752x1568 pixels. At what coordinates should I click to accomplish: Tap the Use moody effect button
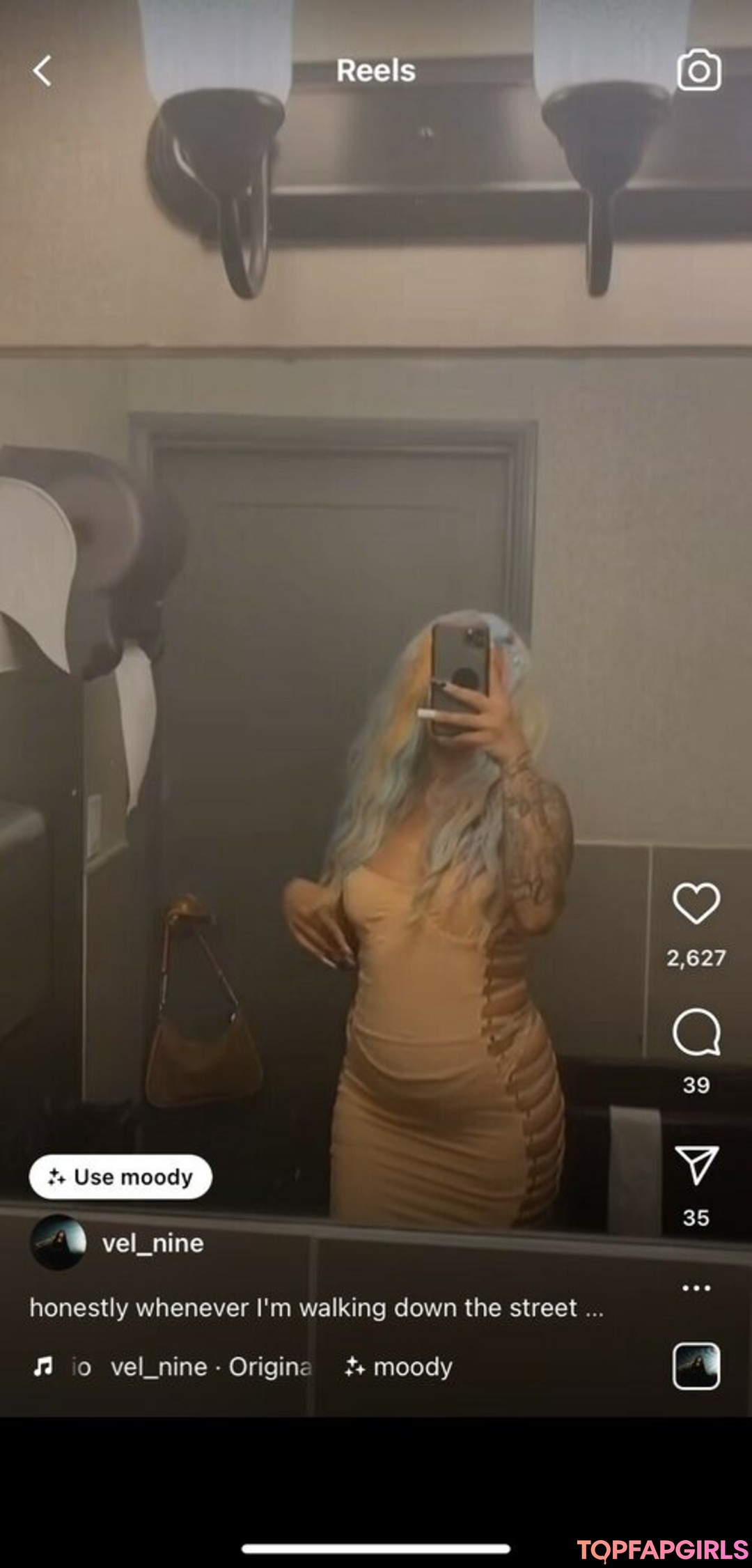point(120,1177)
